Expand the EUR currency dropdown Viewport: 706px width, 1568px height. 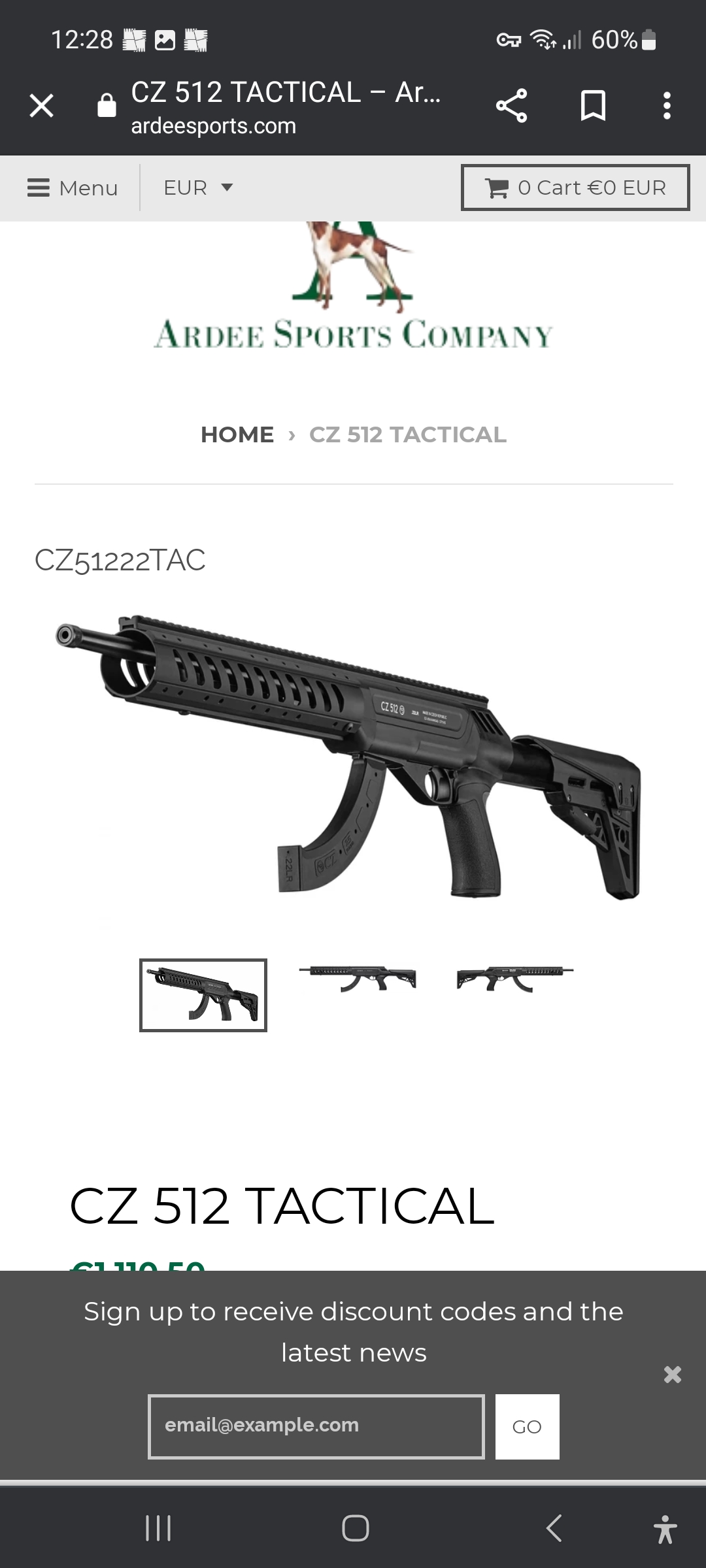(x=198, y=188)
